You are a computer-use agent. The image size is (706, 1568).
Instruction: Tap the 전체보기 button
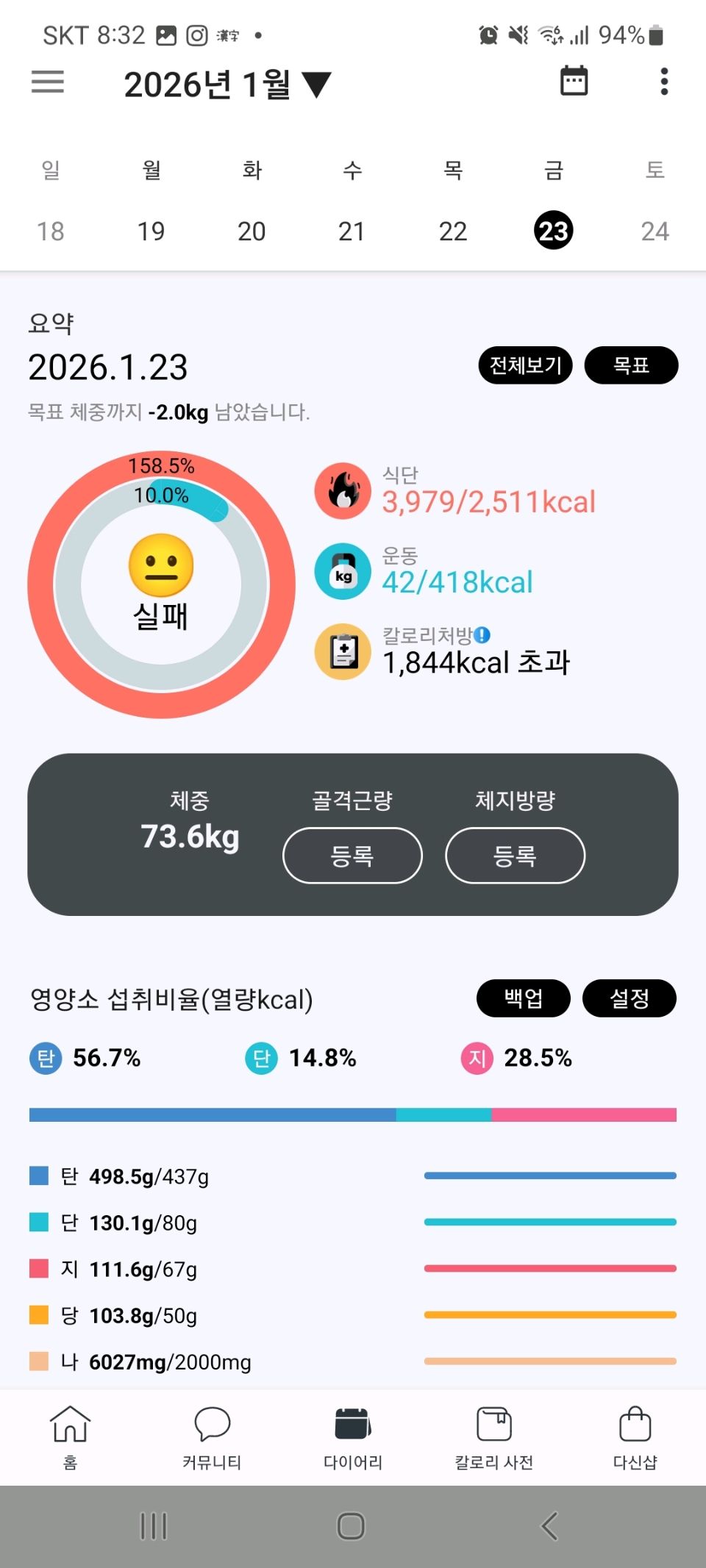525,365
